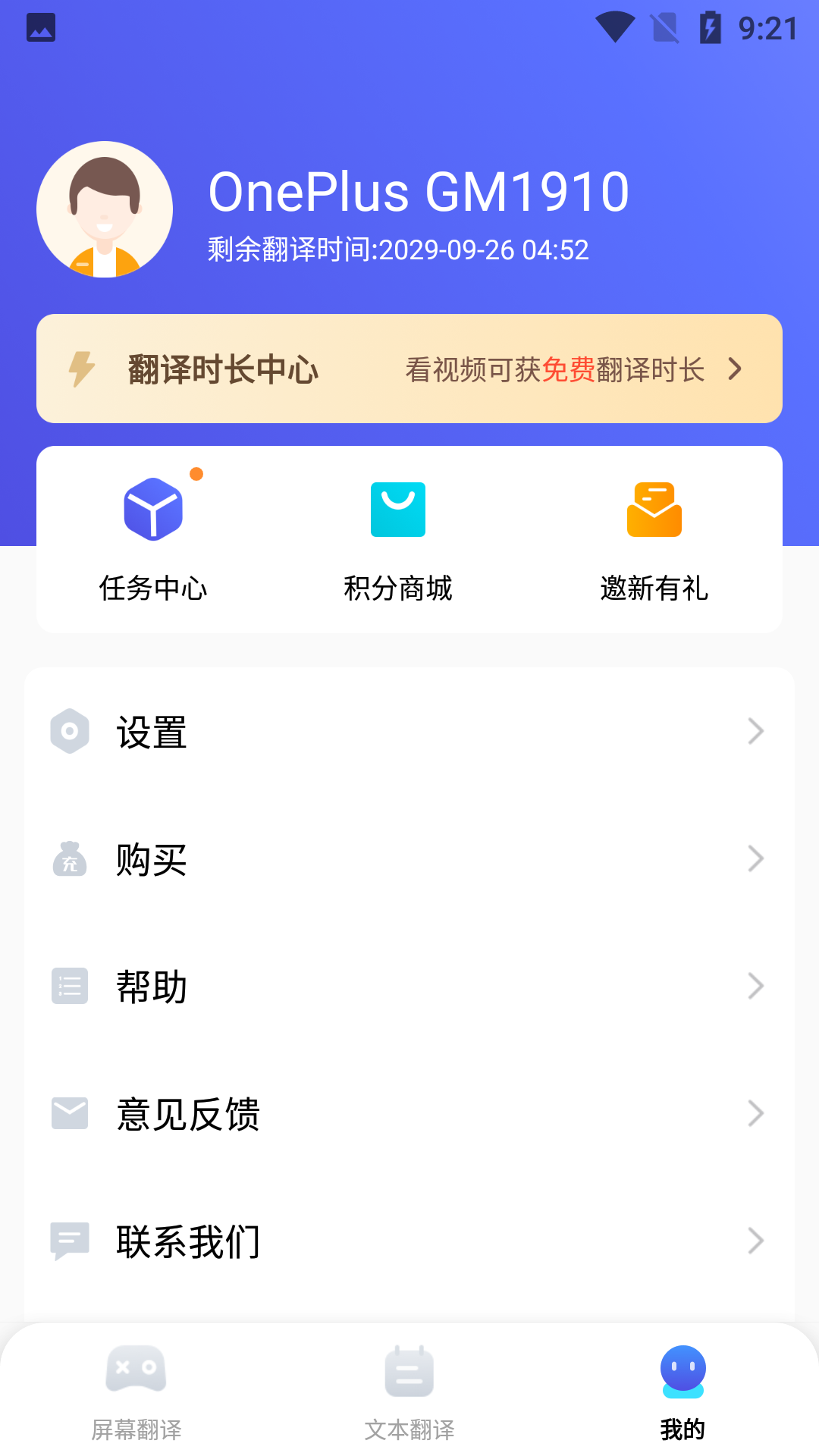Open 任务中心 via the blue cube icon

click(152, 509)
